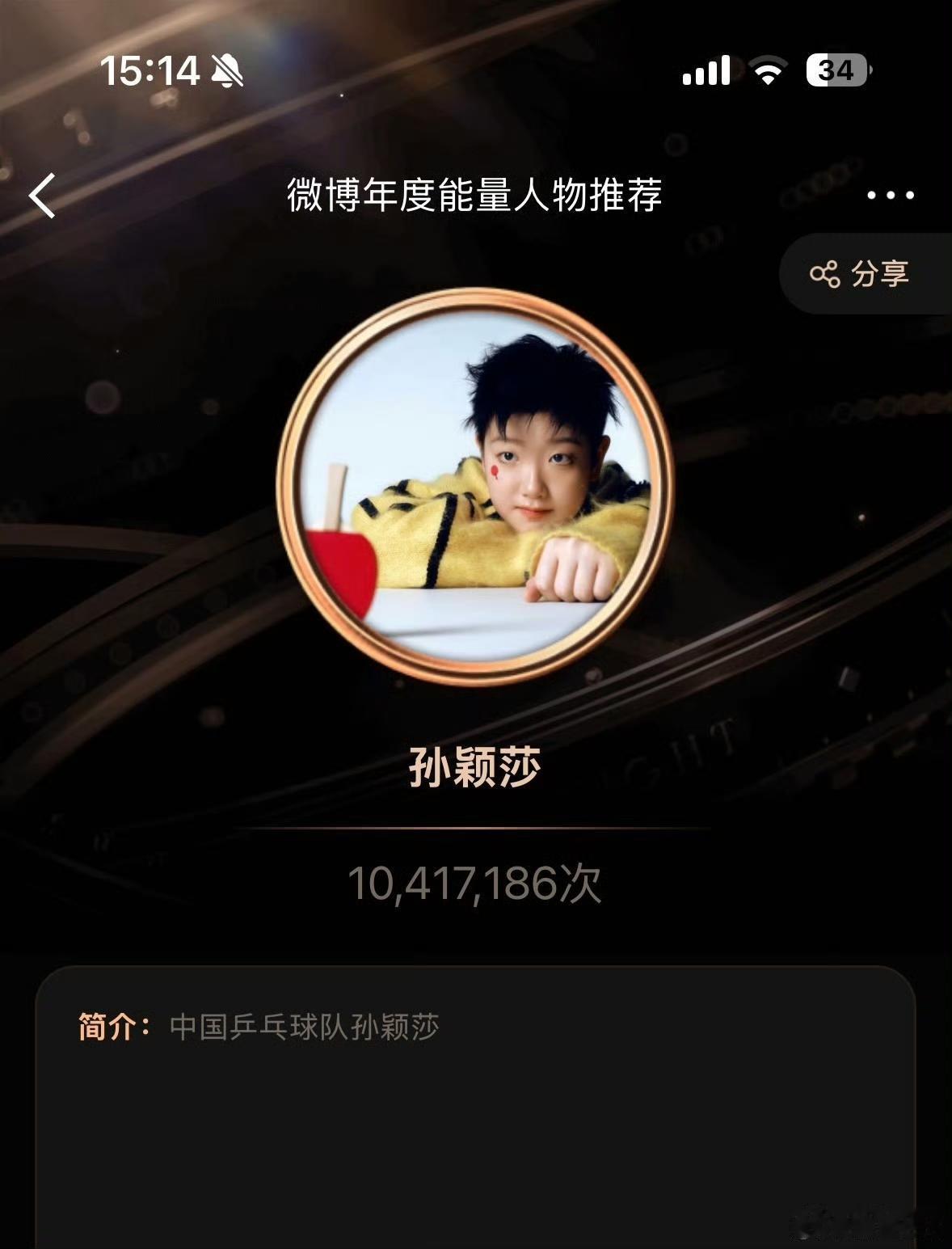
Task: Tap the cellular signal bars icon
Action: [x=706, y=71]
